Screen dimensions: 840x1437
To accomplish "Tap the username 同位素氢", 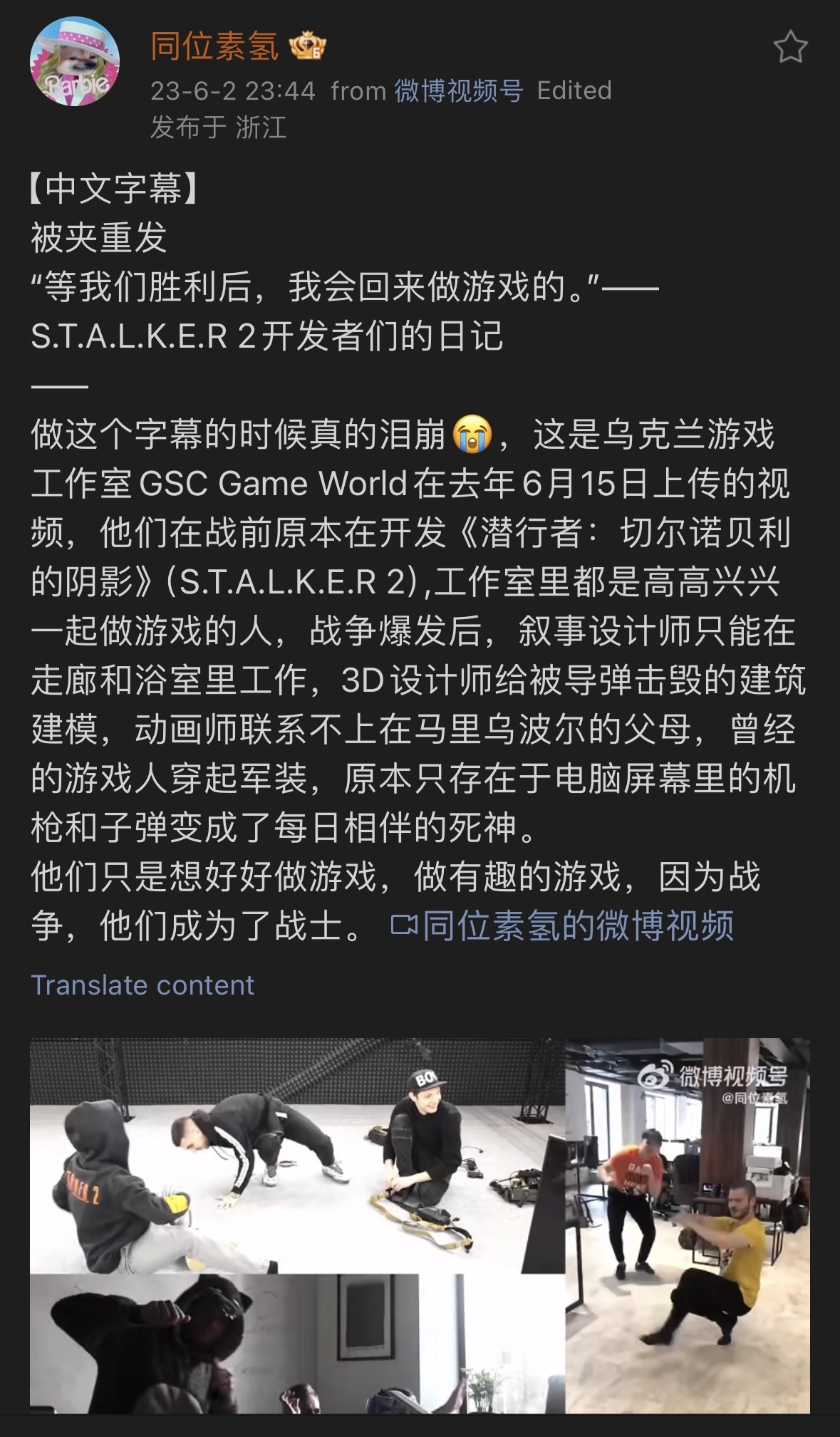I will click(214, 47).
